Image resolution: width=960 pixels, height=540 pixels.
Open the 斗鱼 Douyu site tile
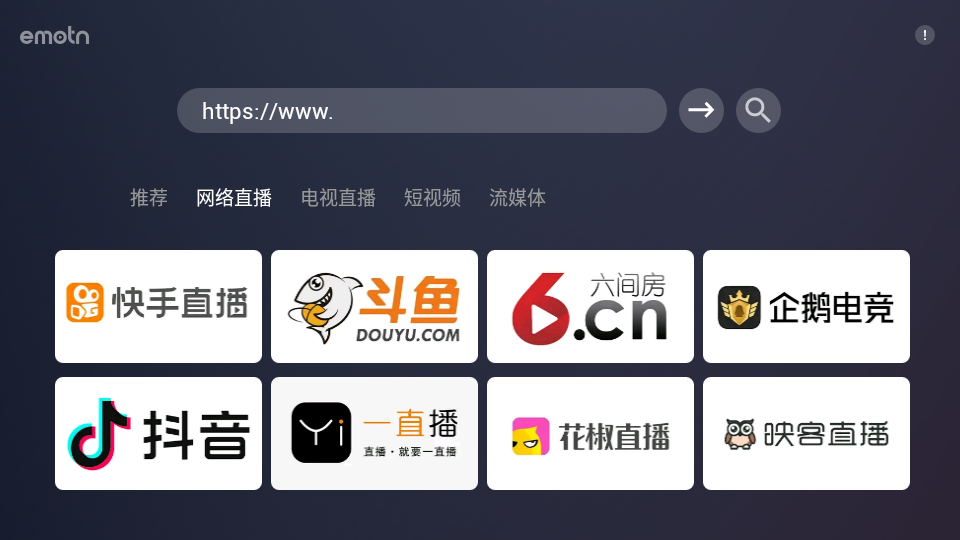tap(374, 306)
